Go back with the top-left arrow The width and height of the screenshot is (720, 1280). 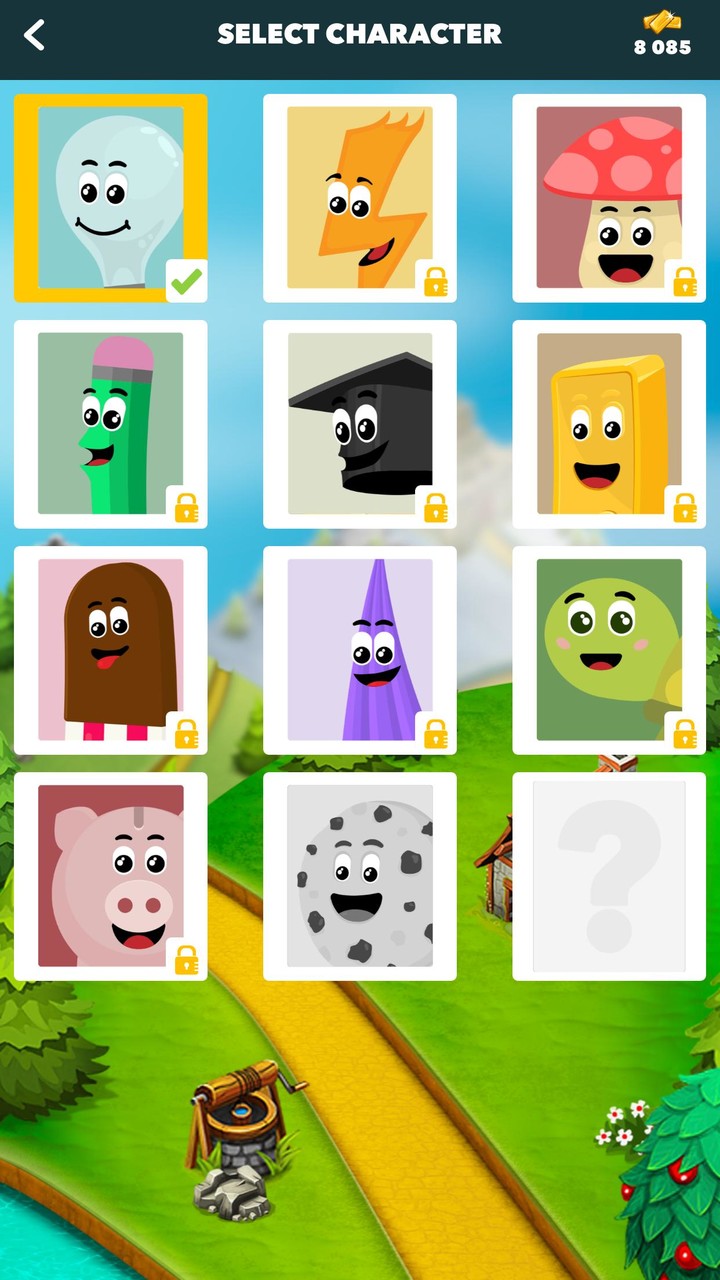[x=35, y=35]
